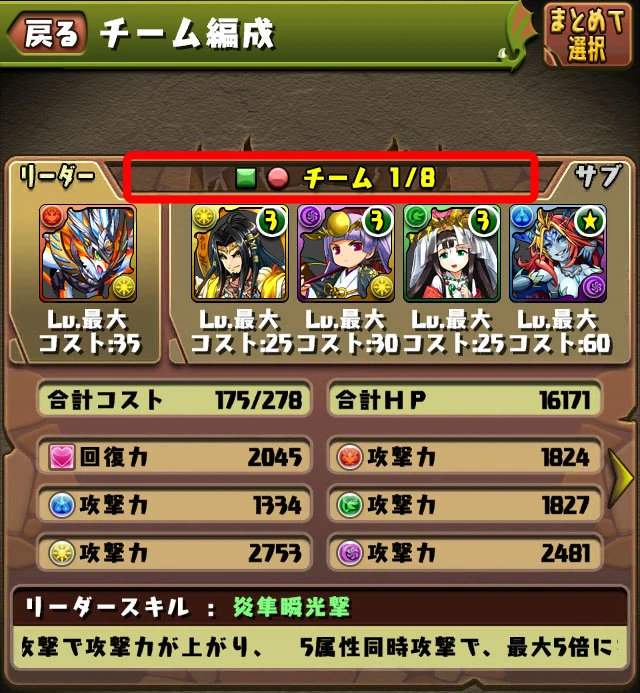Select the blue sub monster with cost 60
The width and height of the screenshot is (640, 693).
tap(557, 253)
